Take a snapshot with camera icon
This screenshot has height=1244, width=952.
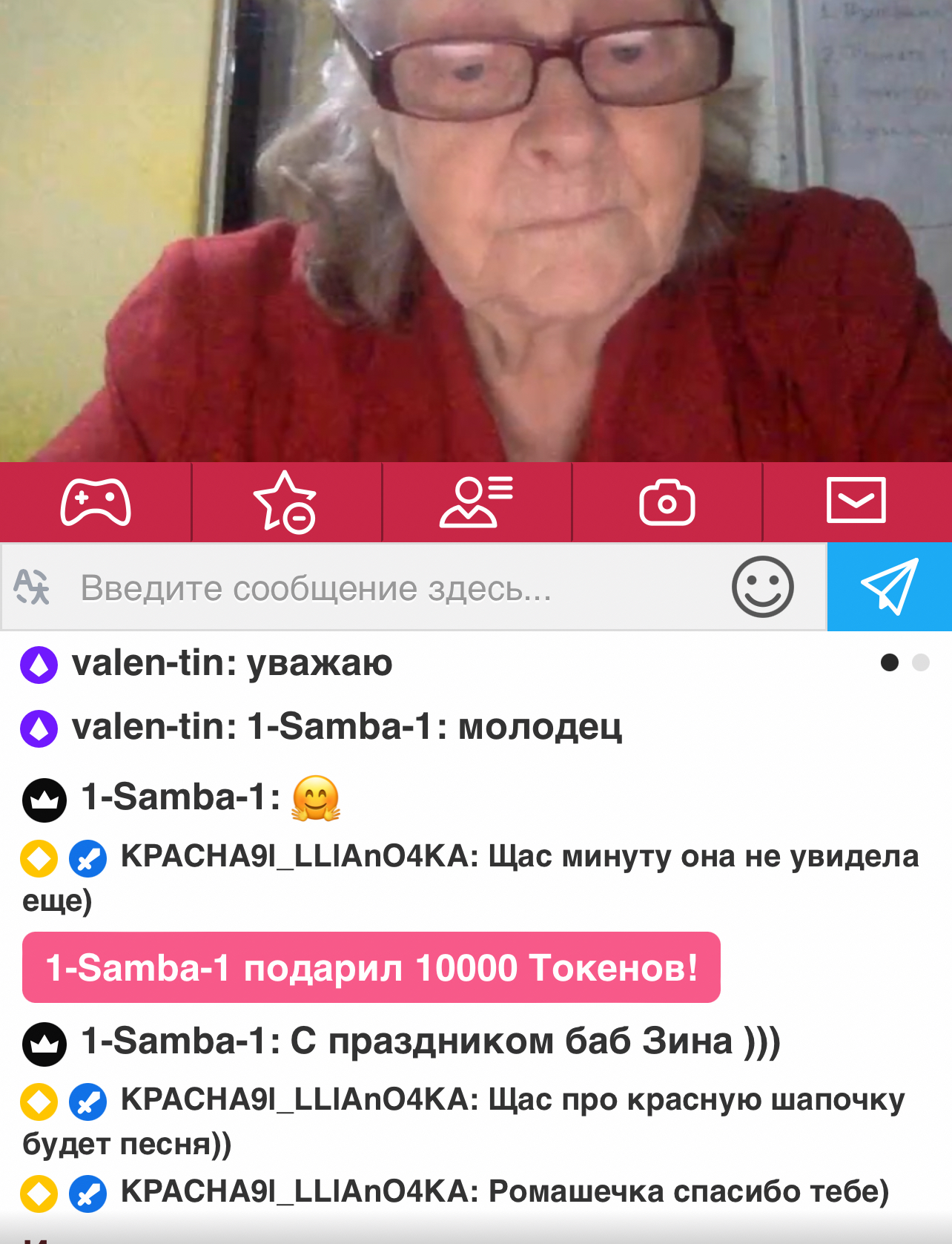click(667, 502)
